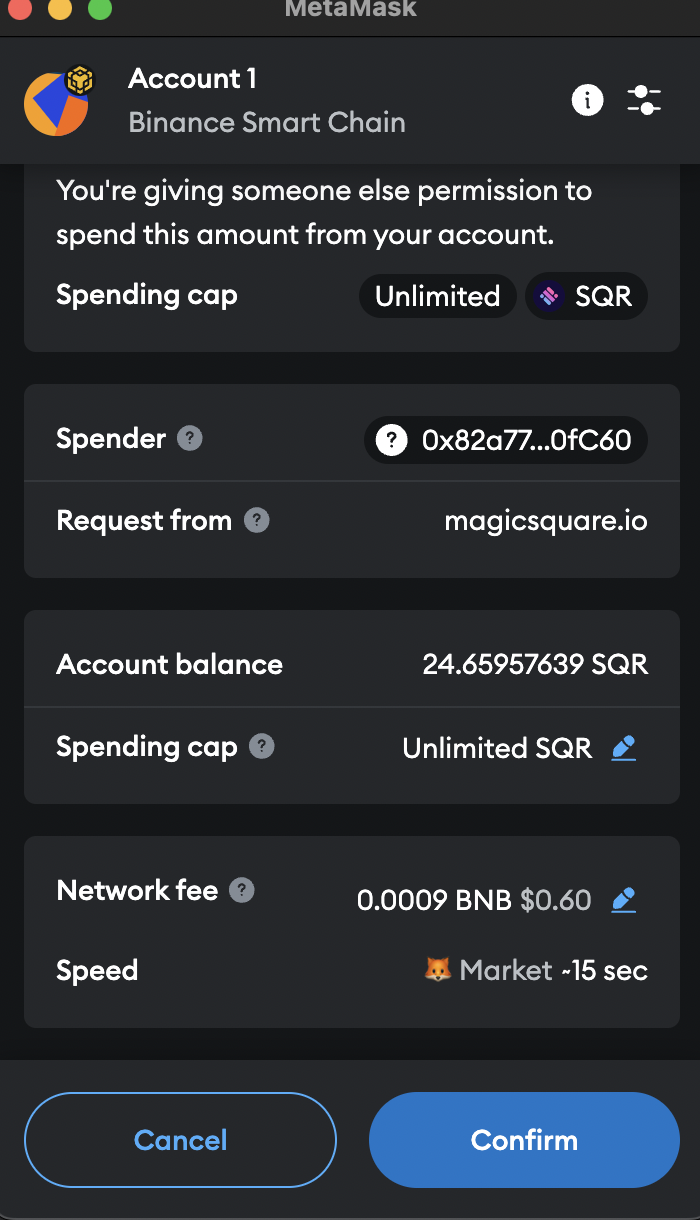Screen dimensions: 700x1220
Task: Show help tooltip for Spender
Action: (x=190, y=438)
